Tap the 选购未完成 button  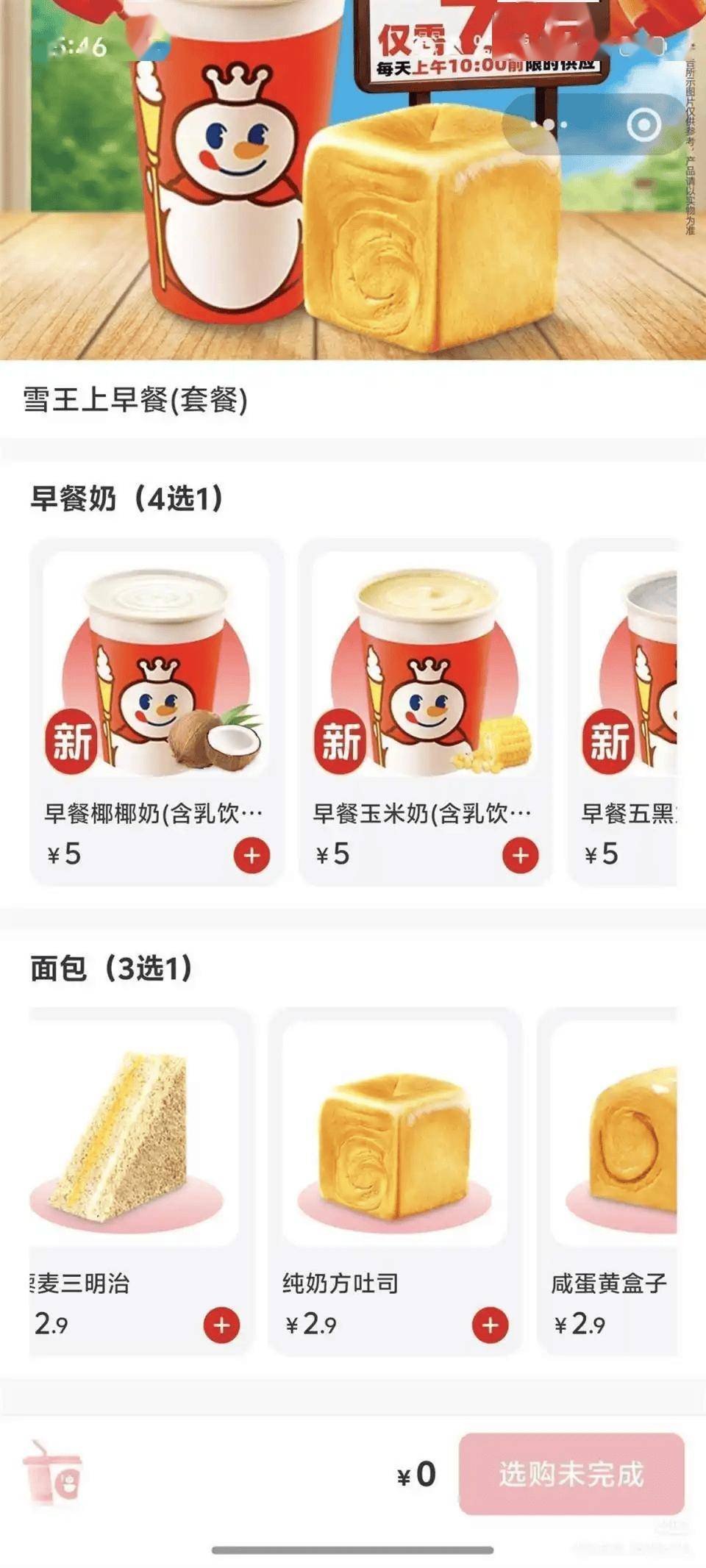(x=571, y=1473)
